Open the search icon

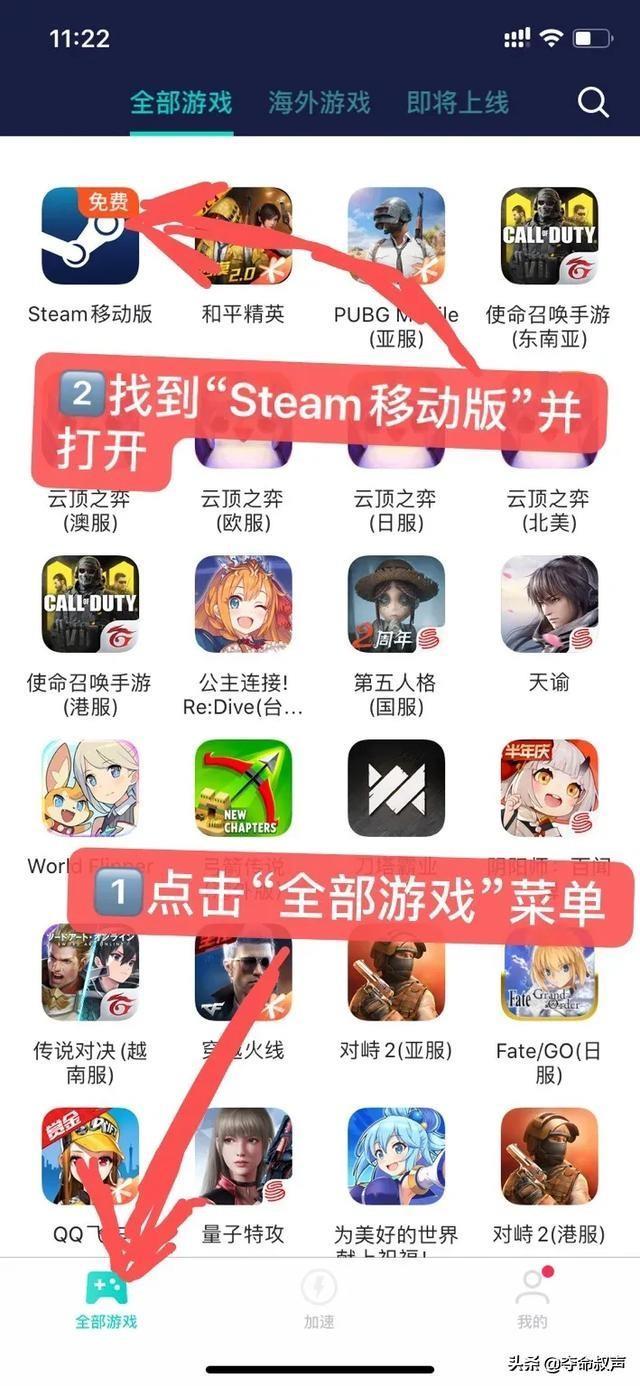pyautogui.click(x=593, y=102)
